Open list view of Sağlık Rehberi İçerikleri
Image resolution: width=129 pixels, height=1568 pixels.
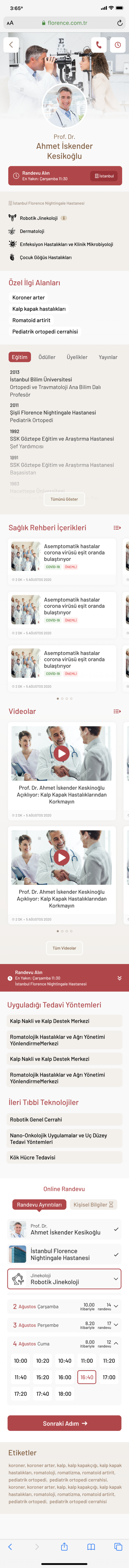click(117, 528)
